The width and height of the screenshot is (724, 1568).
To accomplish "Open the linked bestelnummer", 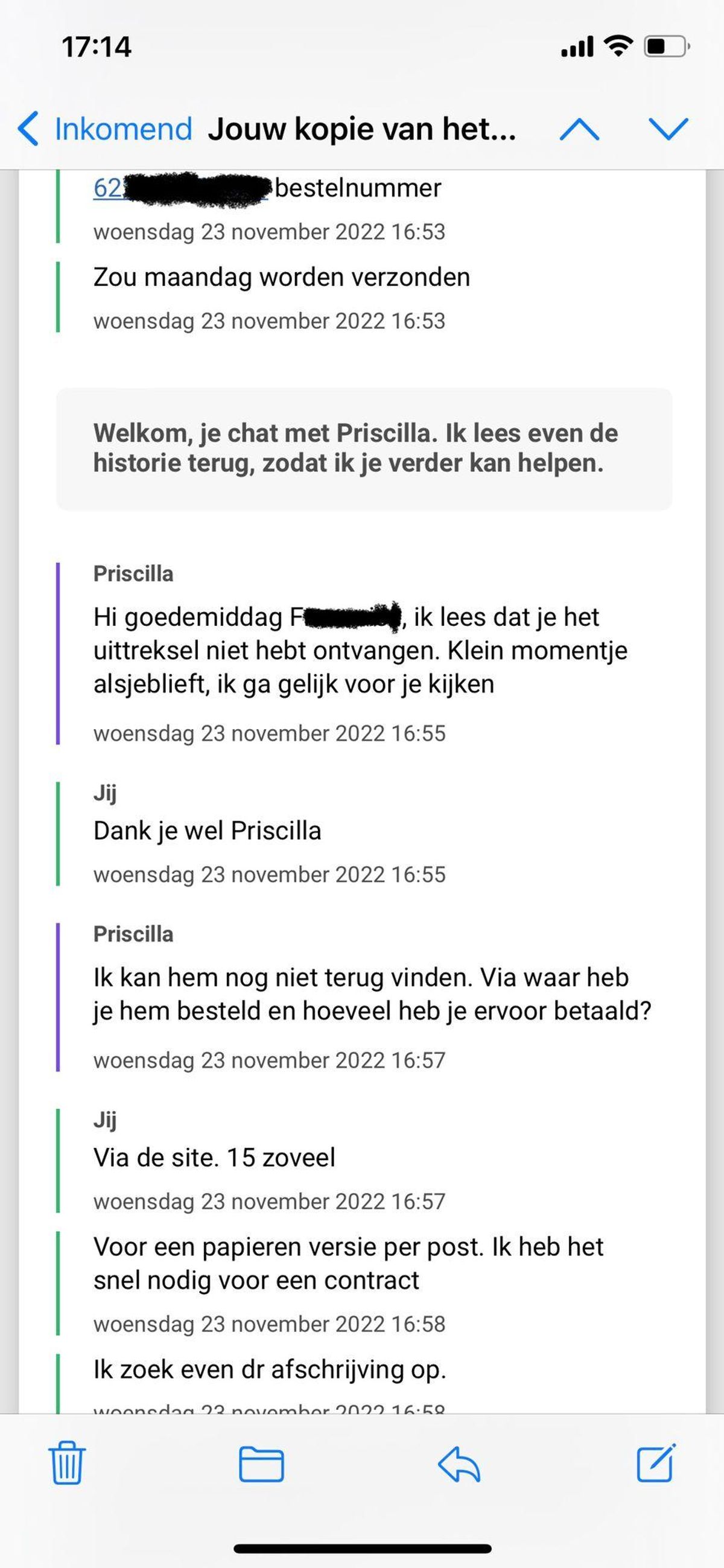I will 180,188.
